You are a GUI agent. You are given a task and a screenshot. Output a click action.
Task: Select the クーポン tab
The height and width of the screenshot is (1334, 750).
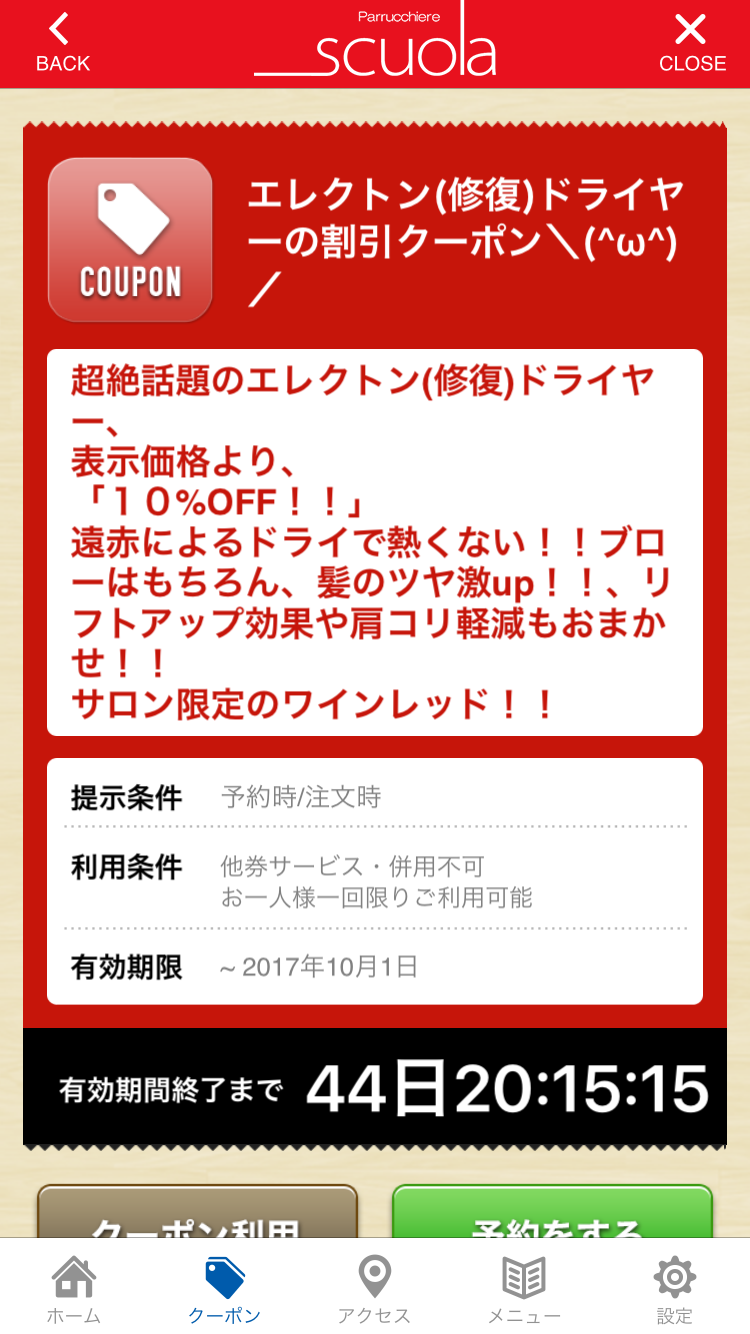225,1289
